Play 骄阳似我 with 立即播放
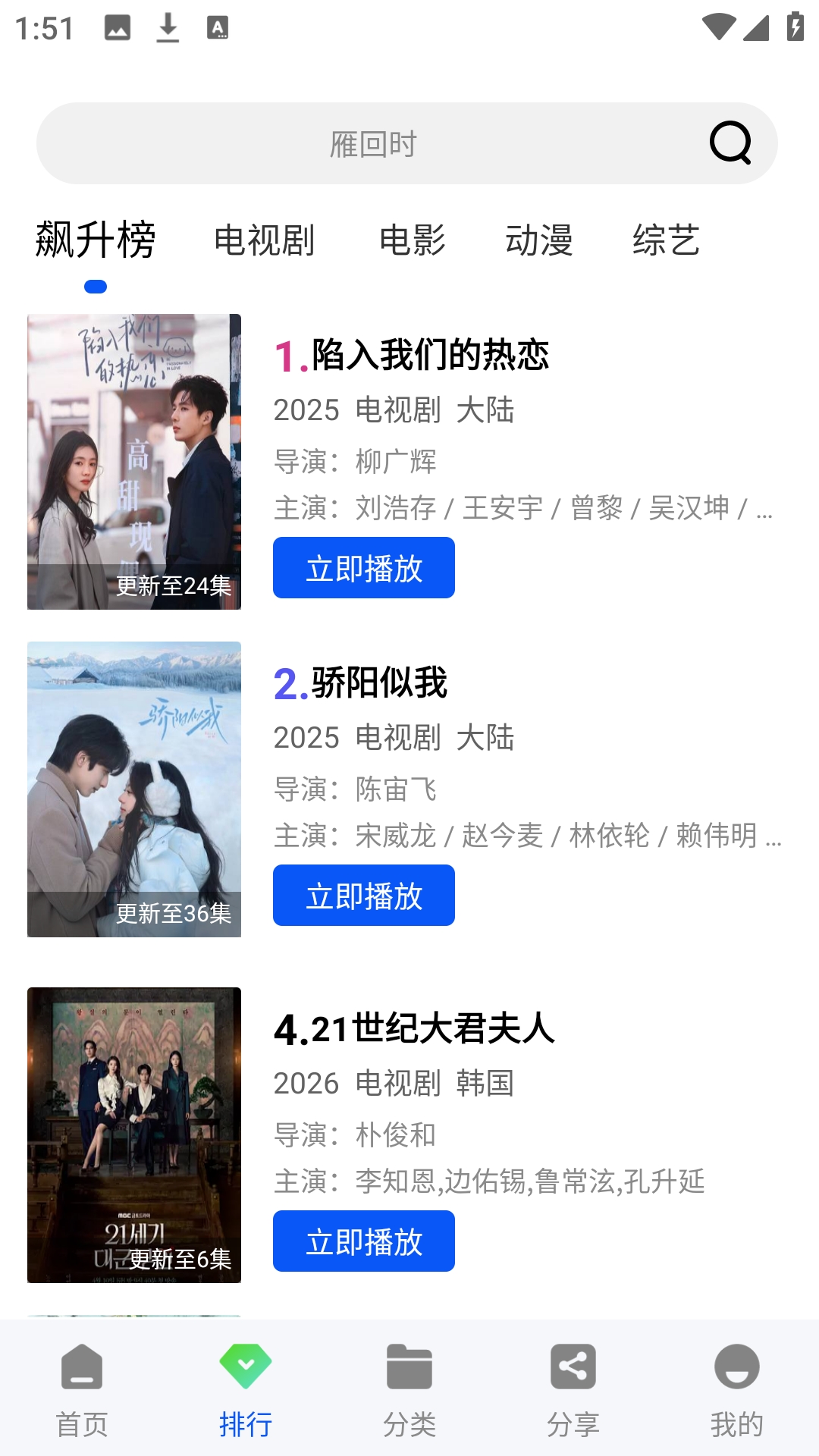Viewport: 819px width, 1456px height. point(364,896)
